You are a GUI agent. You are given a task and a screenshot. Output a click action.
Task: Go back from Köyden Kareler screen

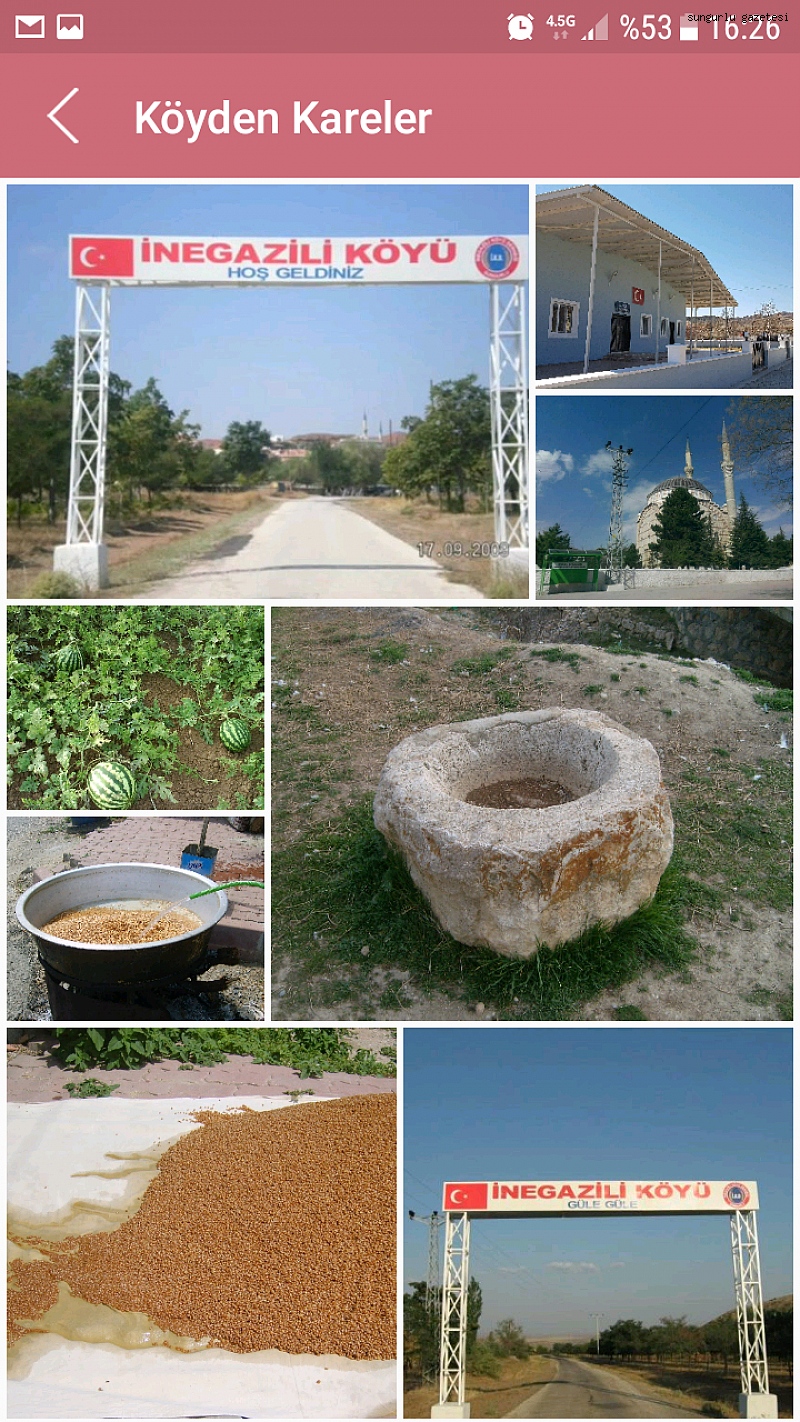click(x=63, y=116)
